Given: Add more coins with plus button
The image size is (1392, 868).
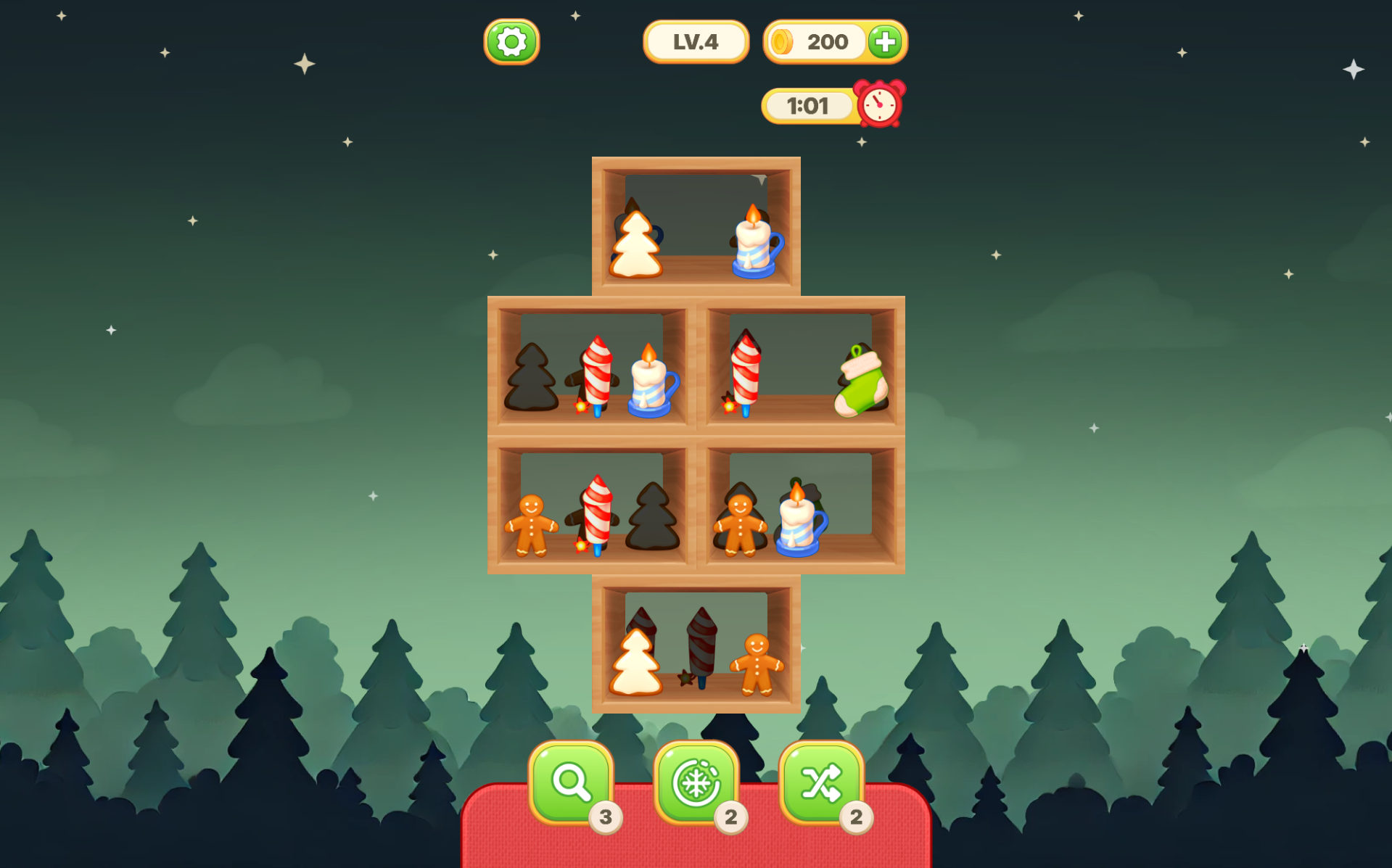Looking at the screenshot, I should point(885,42).
